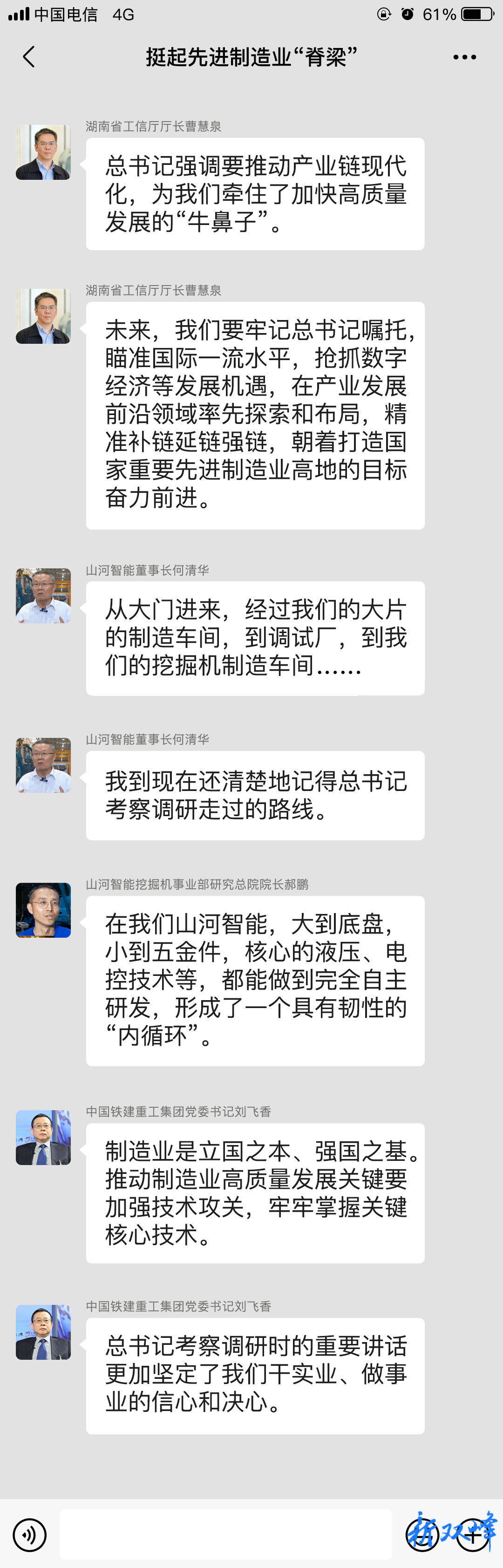Switch to voice message input
The width and height of the screenshot is (503, 1568).
(x=29, y=1534)
